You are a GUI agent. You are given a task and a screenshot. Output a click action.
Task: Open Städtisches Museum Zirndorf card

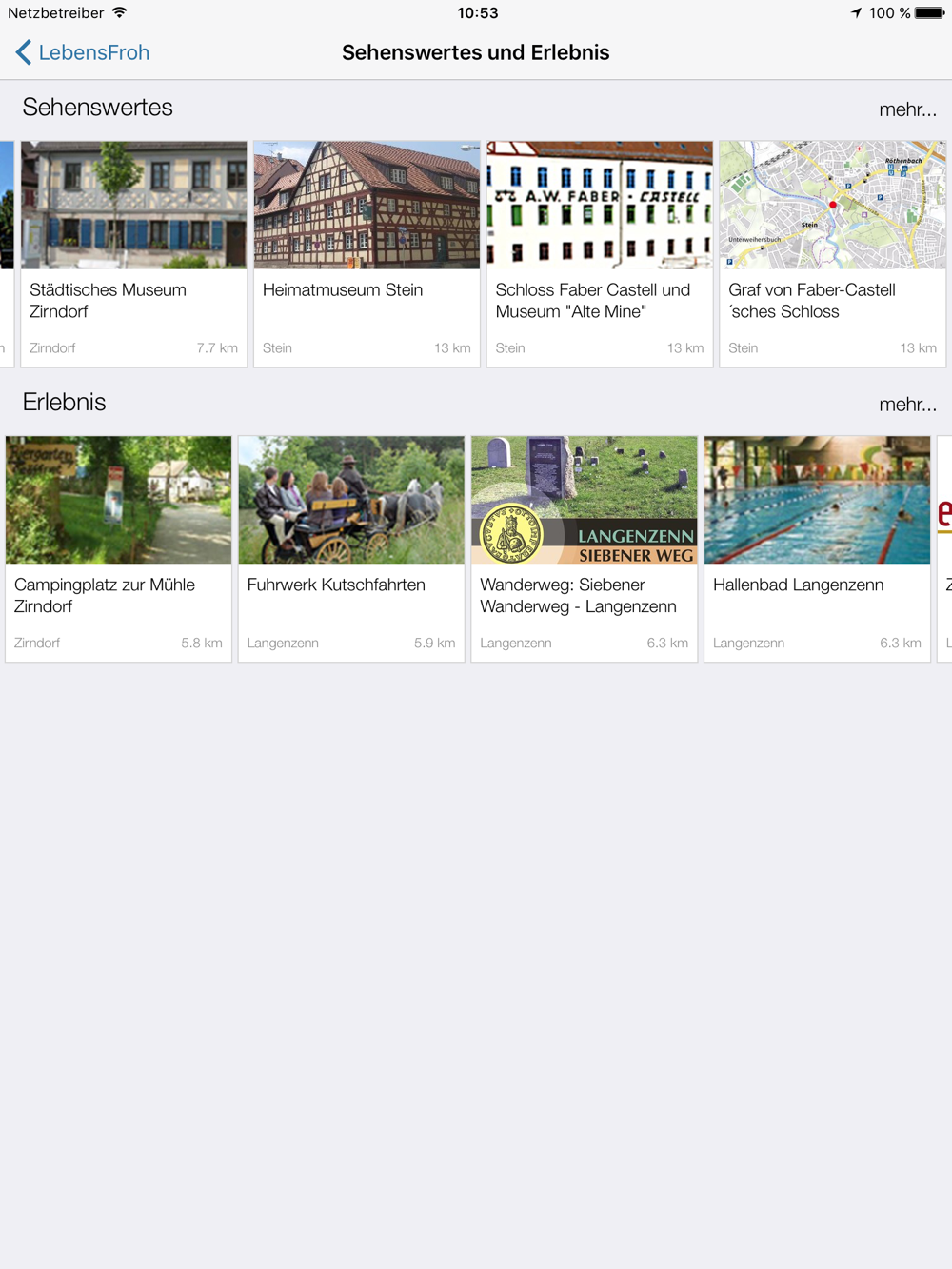click(x=134, y=254)
